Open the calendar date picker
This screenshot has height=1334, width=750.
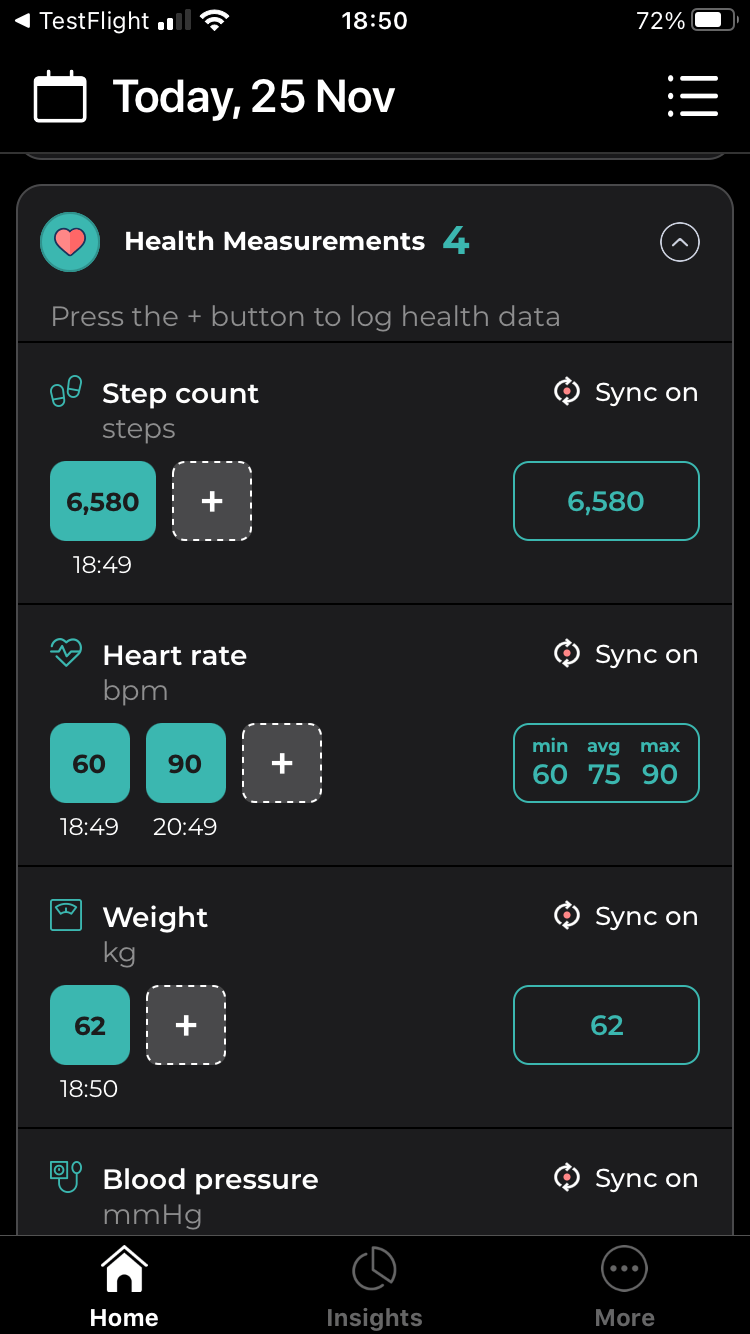coord(61,97)
